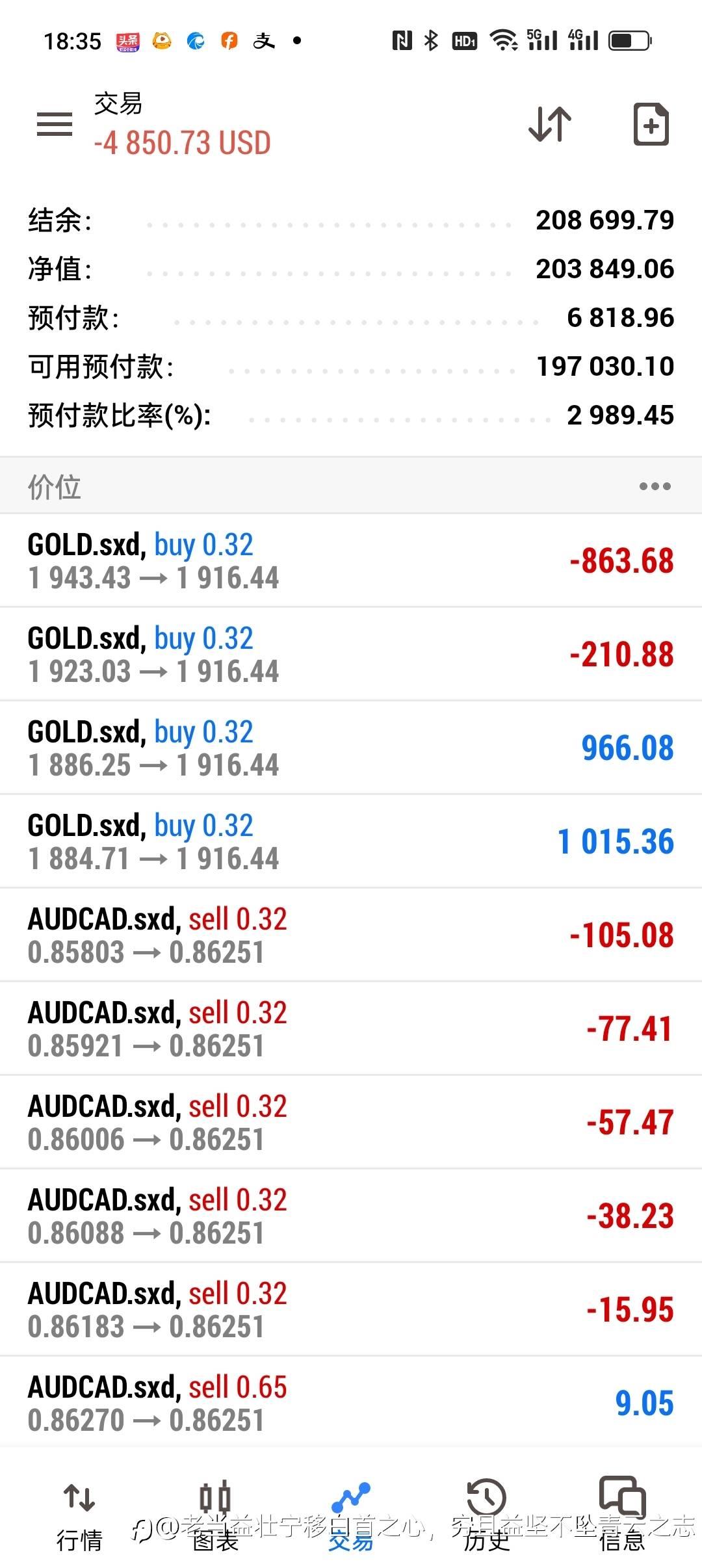Viewport: 702px width, 1568px height.
Task: View AUDCAD.sxd sell position at 0.86006
Action: pyautogui.click(x=351, y=1122)
